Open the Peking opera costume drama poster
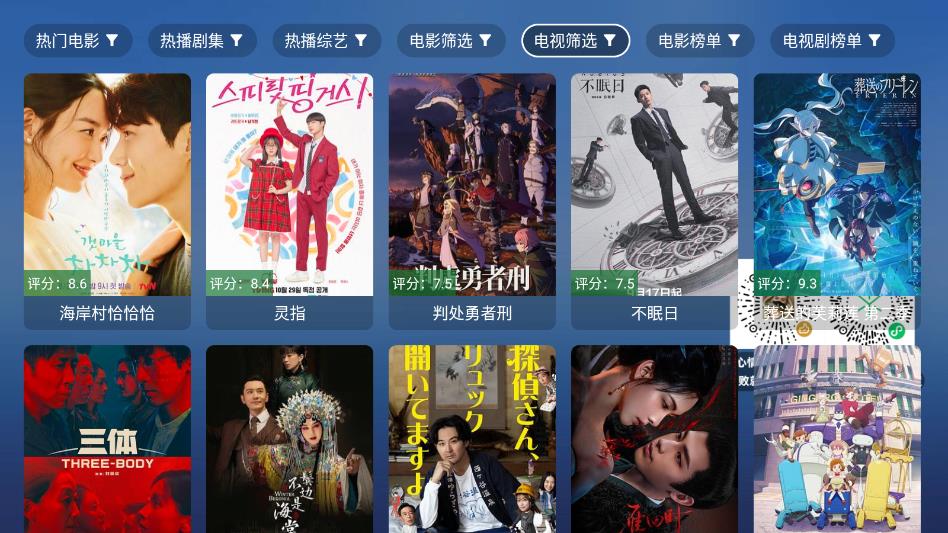Screen dimensions: 948x533 click(289, 440)
